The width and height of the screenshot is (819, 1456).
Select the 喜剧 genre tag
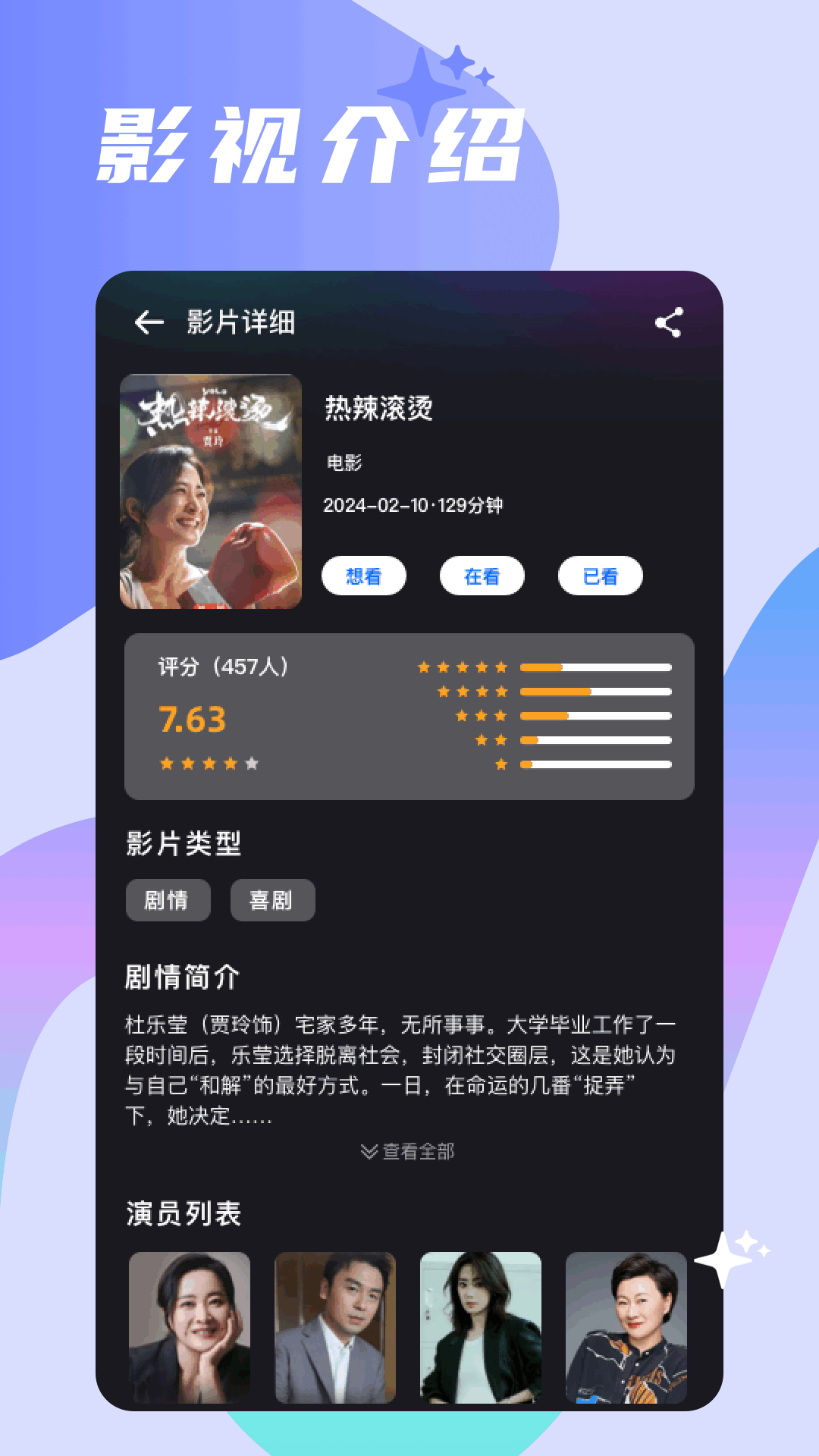(x=273, y=900)
